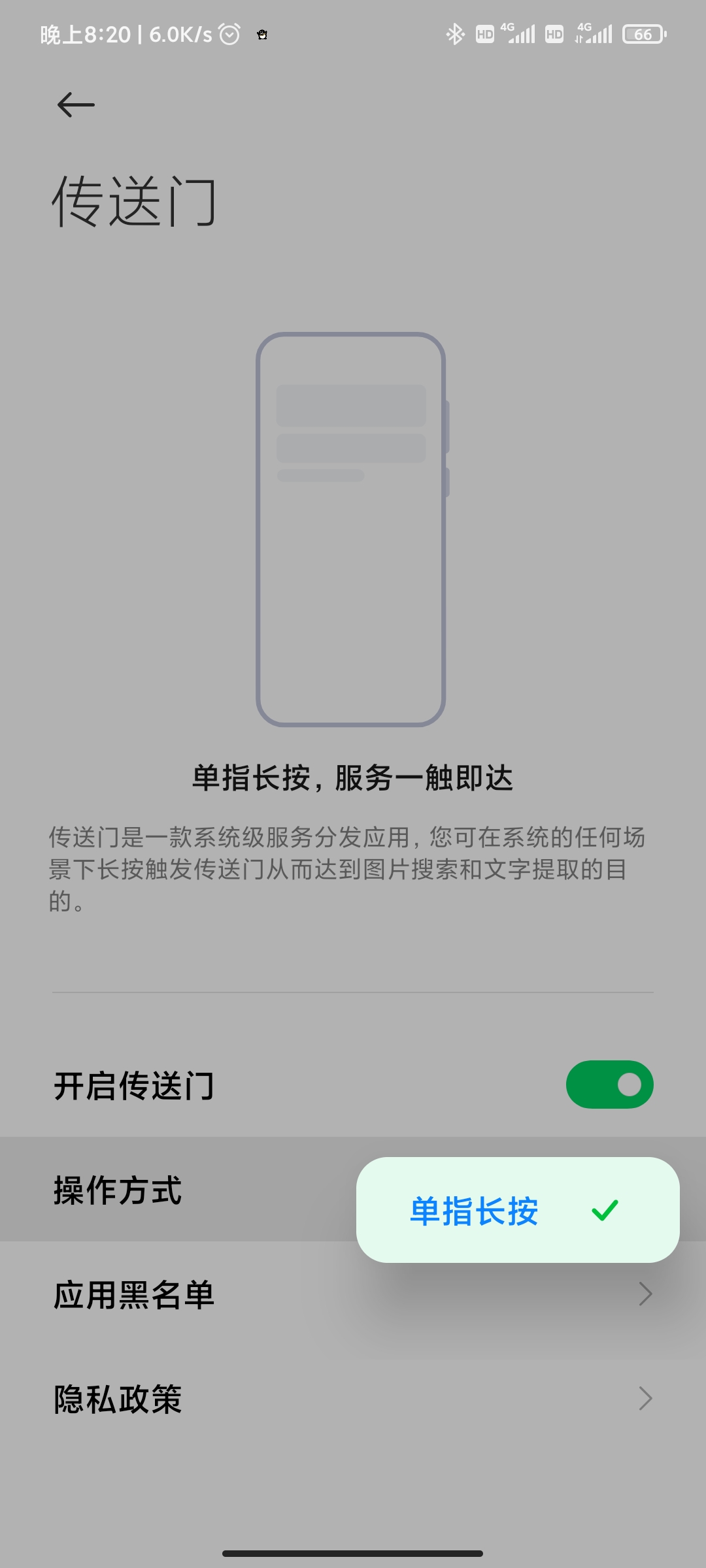Select the 单指长按 option
Image resolution: width=706 pixels, height=1568 pixels.
(518, 1210)
